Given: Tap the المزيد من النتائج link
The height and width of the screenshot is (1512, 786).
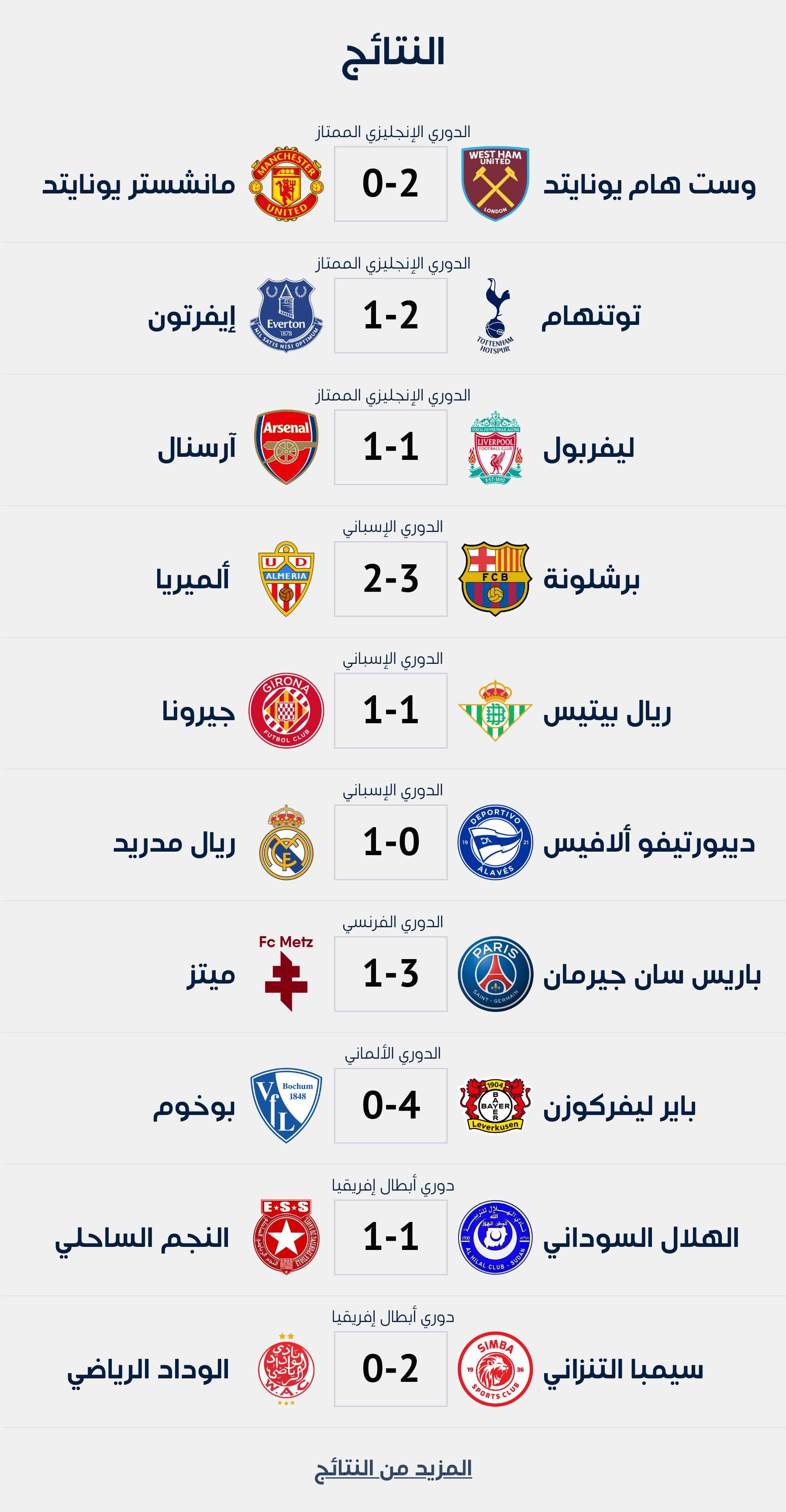Looking at the screenshot, I should 393,1469.
